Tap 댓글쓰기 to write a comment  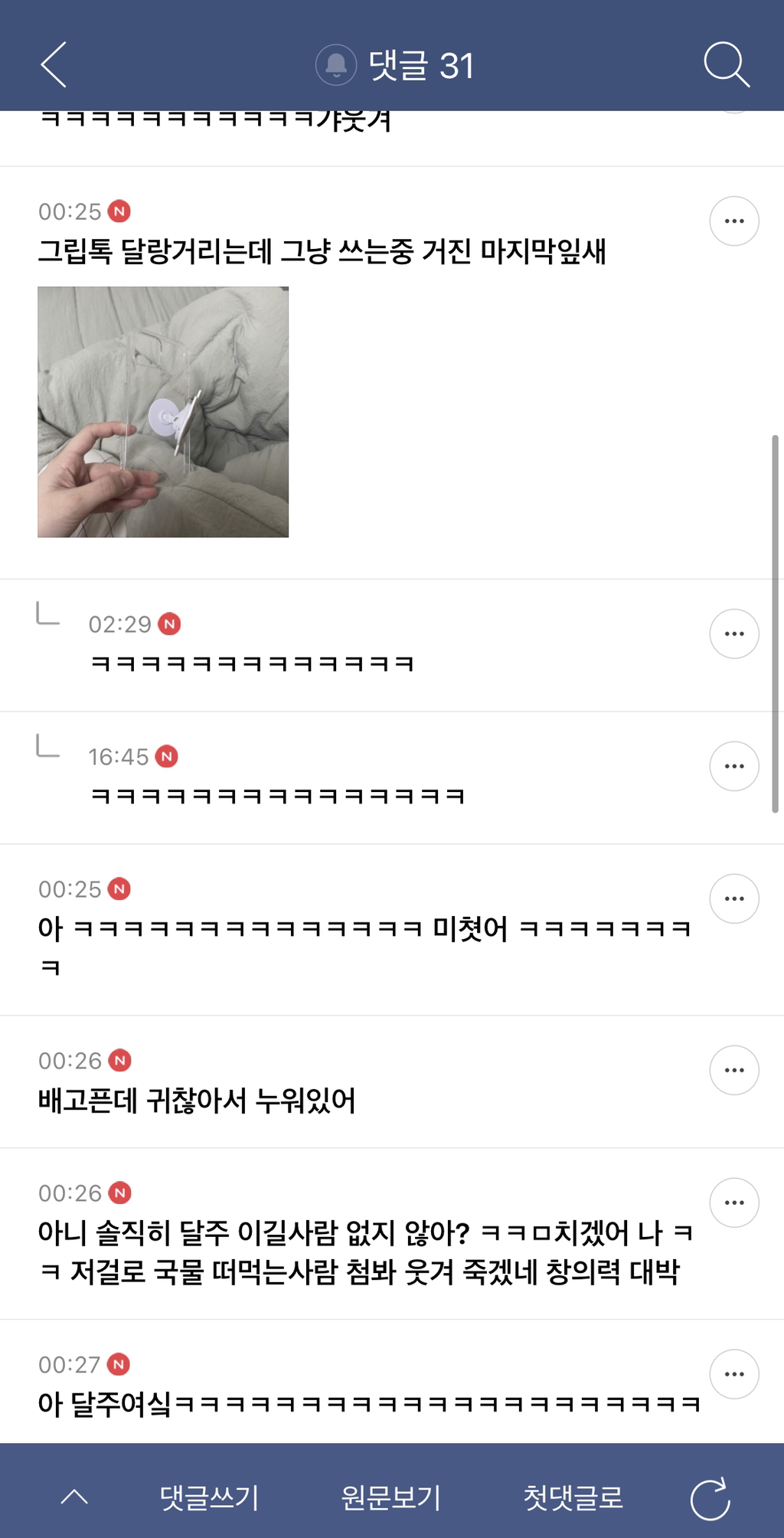[209, 1497]
